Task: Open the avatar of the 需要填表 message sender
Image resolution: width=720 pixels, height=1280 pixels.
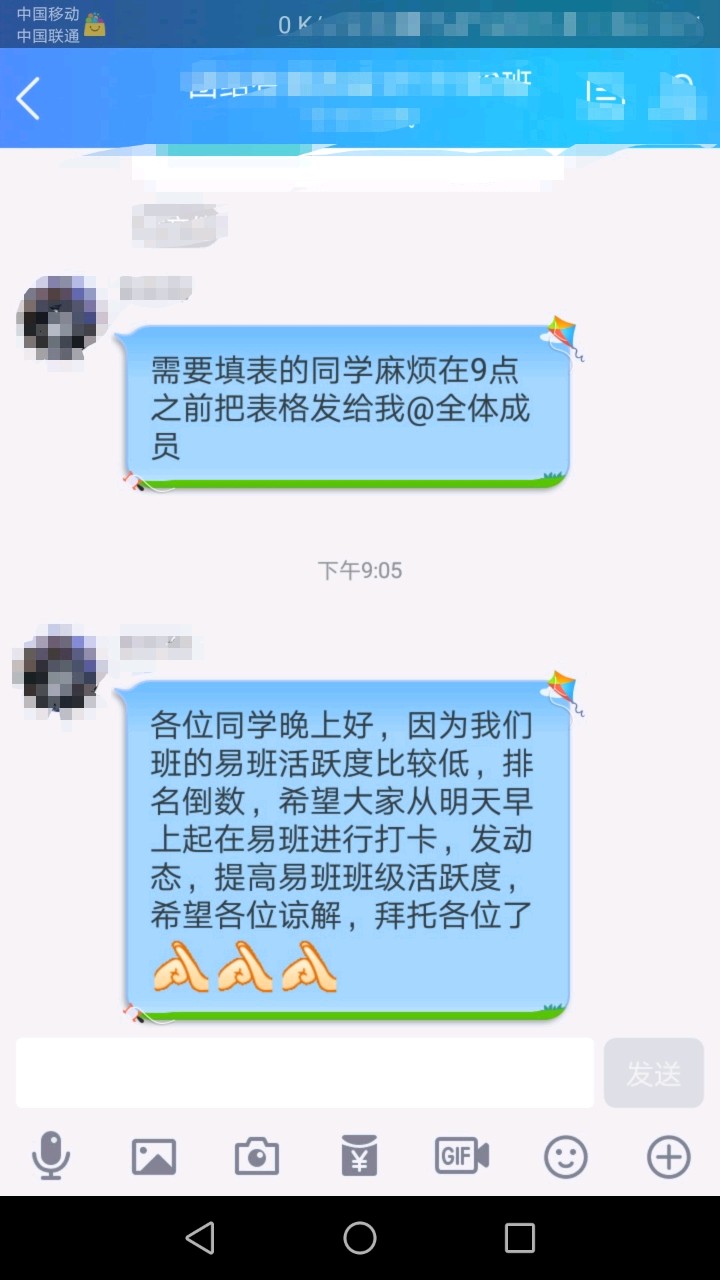Action: (x=62, y=318)
